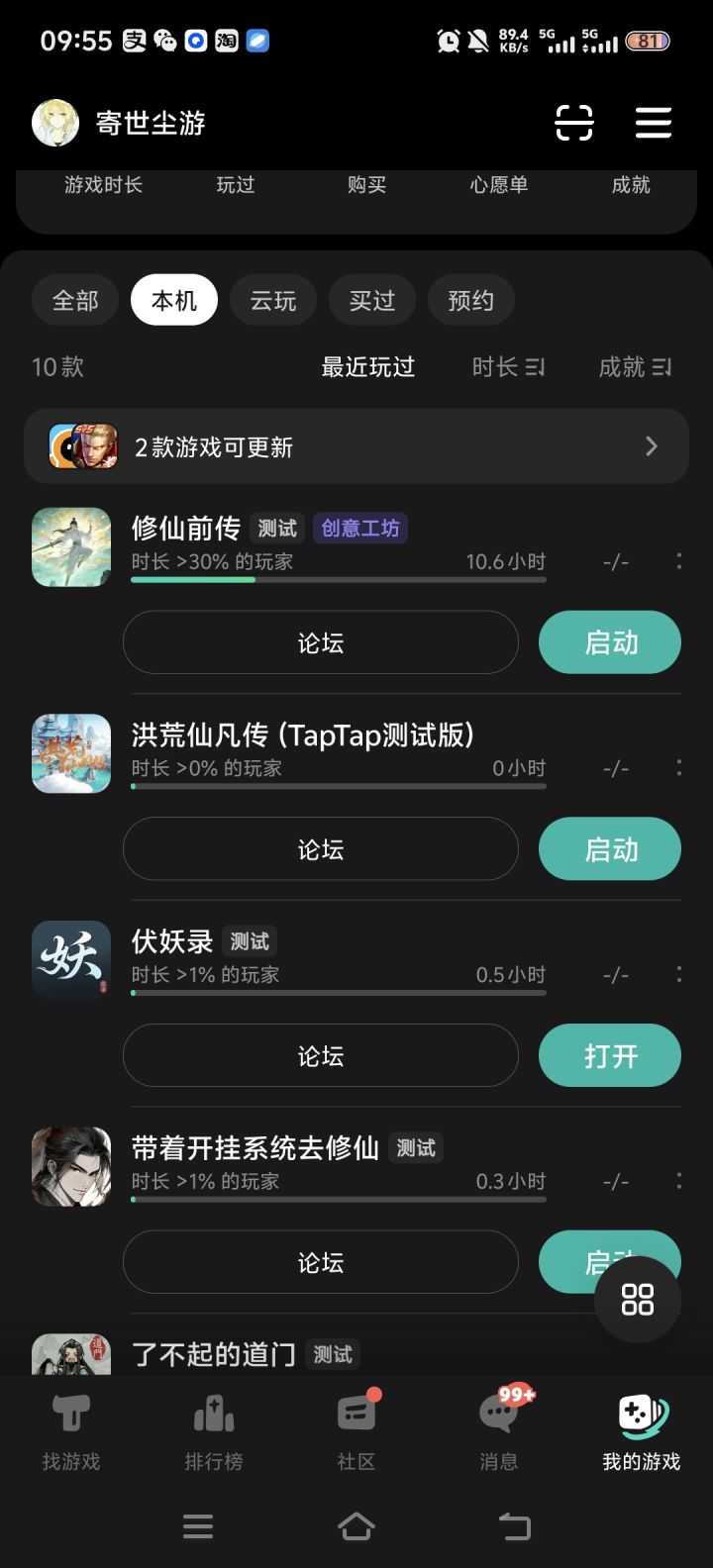Open the 修仙前传 forum
Viewport: 713px width, 1568px height.
[321, 642]
